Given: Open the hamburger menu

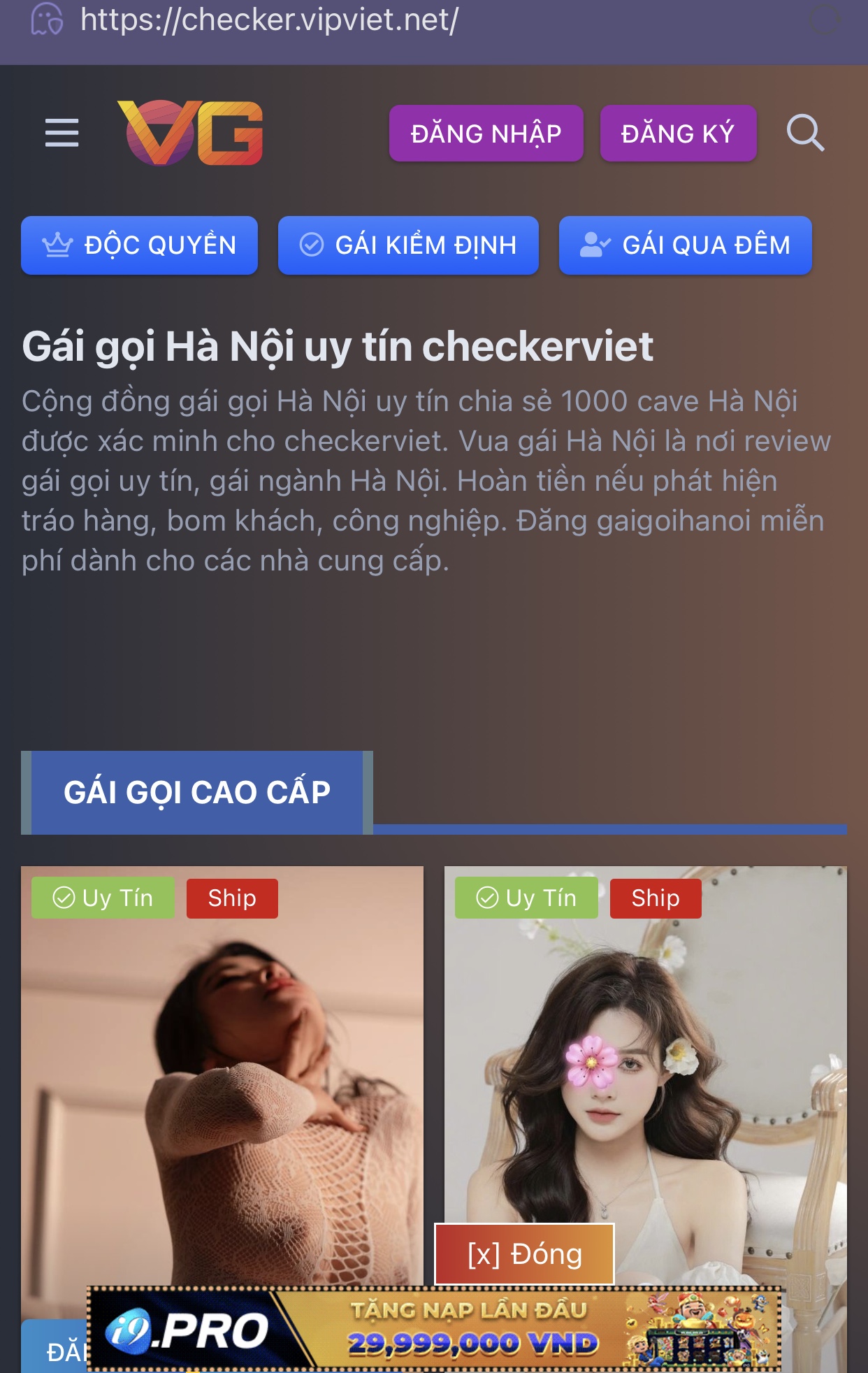Looking at the screenshot, I should coord(62,133).
